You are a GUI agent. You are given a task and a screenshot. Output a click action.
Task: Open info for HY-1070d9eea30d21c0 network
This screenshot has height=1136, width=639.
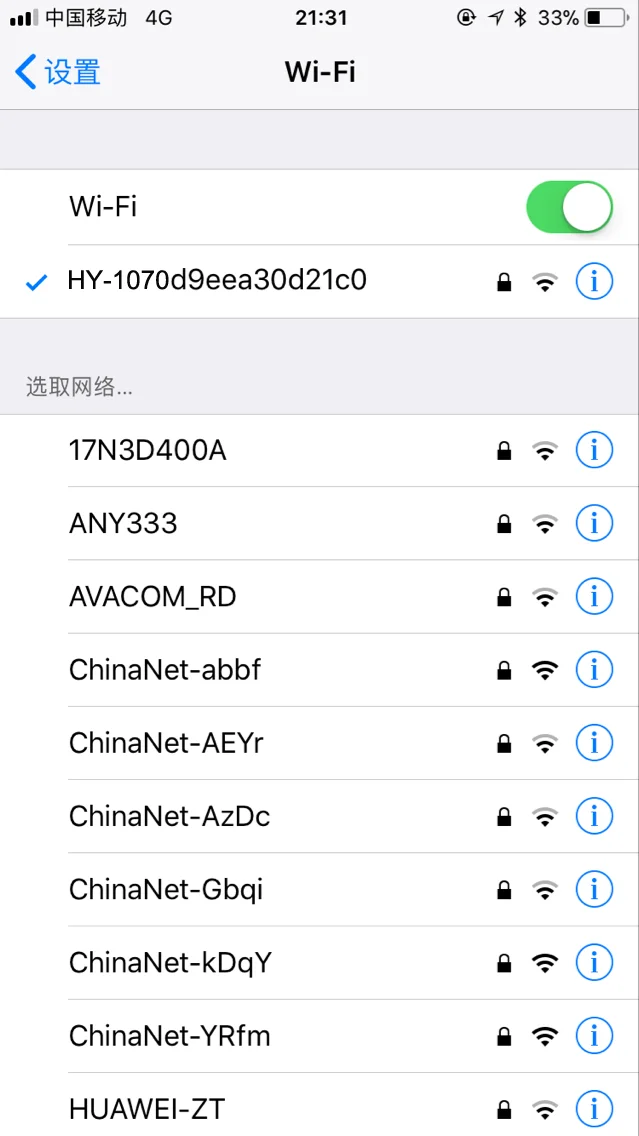pyautogui.click(x=594, y=281)
